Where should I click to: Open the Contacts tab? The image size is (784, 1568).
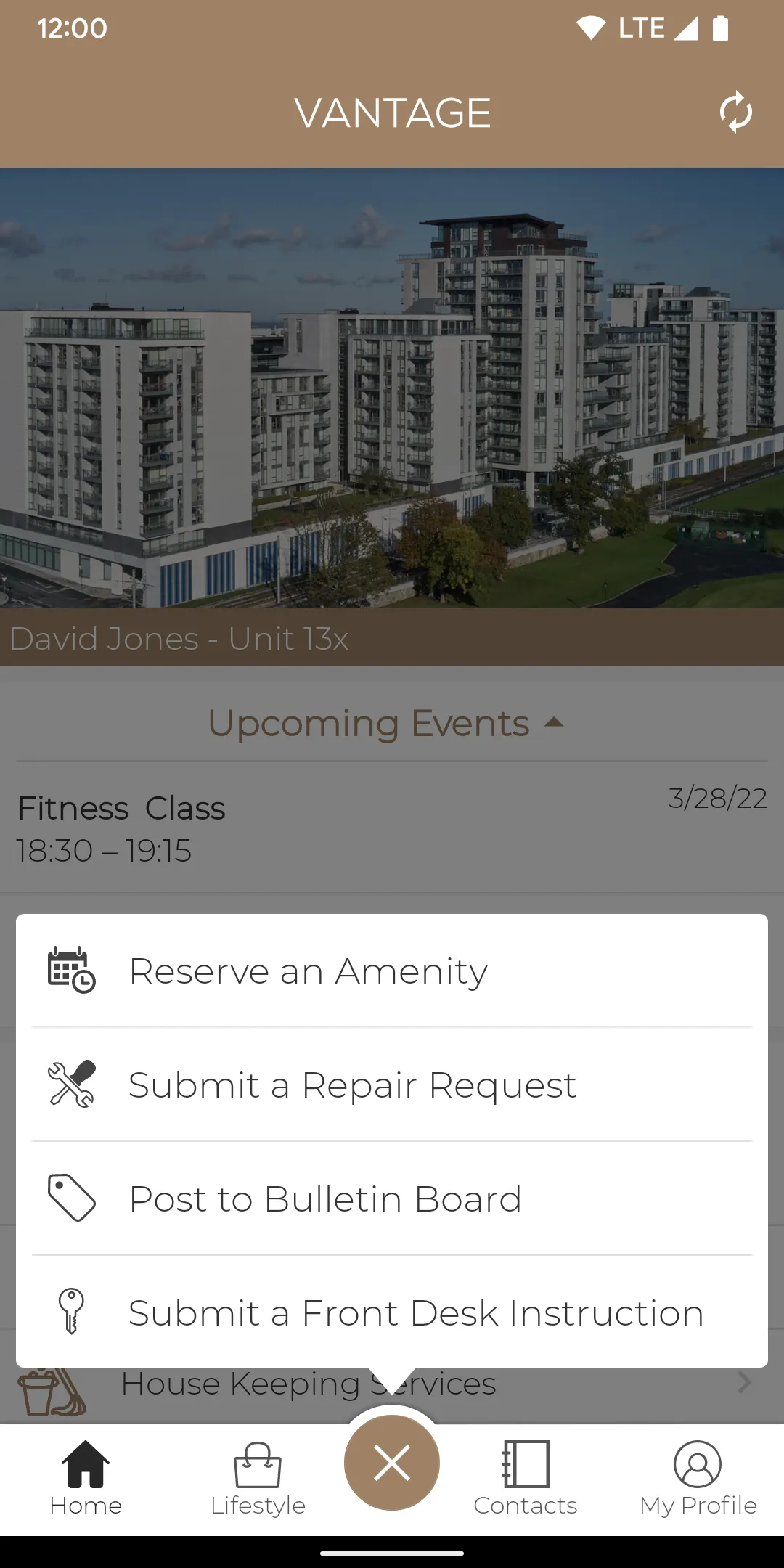[x=525, y=1479]
